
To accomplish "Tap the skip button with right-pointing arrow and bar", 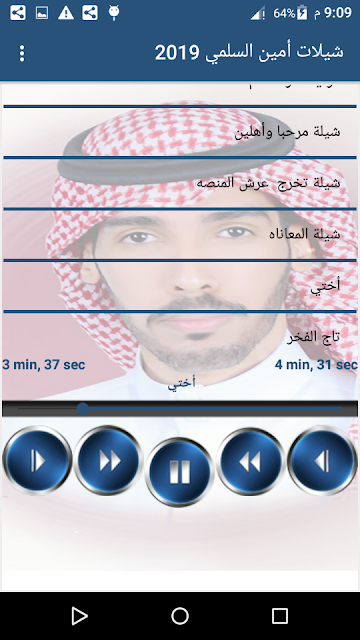I will 37,460.
